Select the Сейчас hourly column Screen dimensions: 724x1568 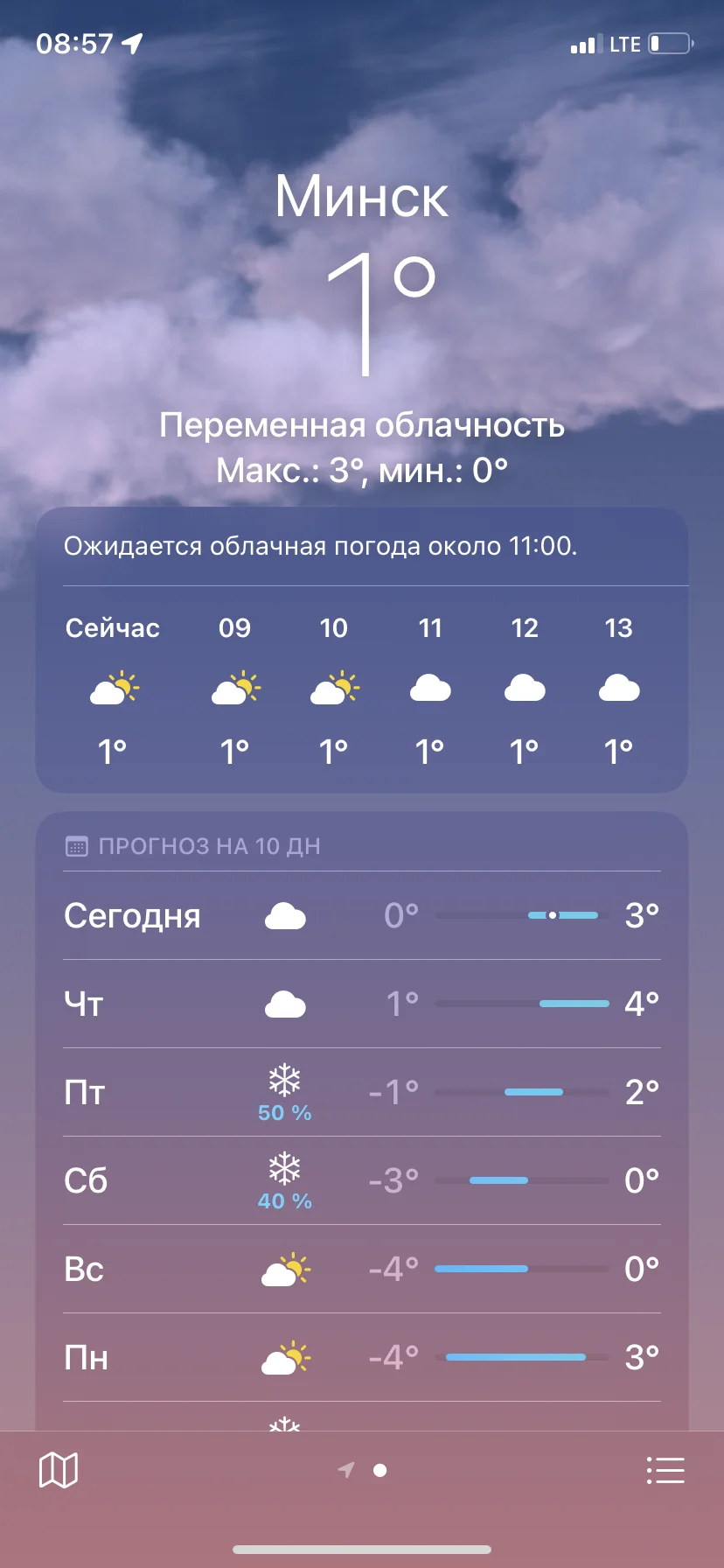(112, 689)
